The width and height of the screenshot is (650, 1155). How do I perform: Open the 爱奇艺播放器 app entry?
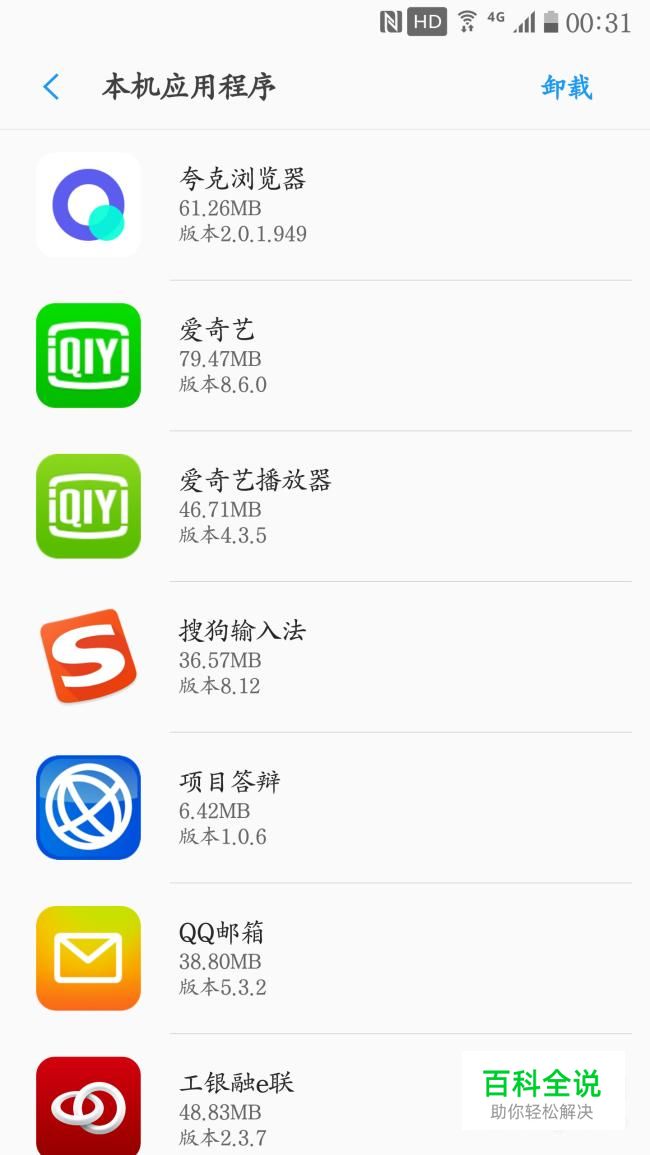[x=325, y=507]
